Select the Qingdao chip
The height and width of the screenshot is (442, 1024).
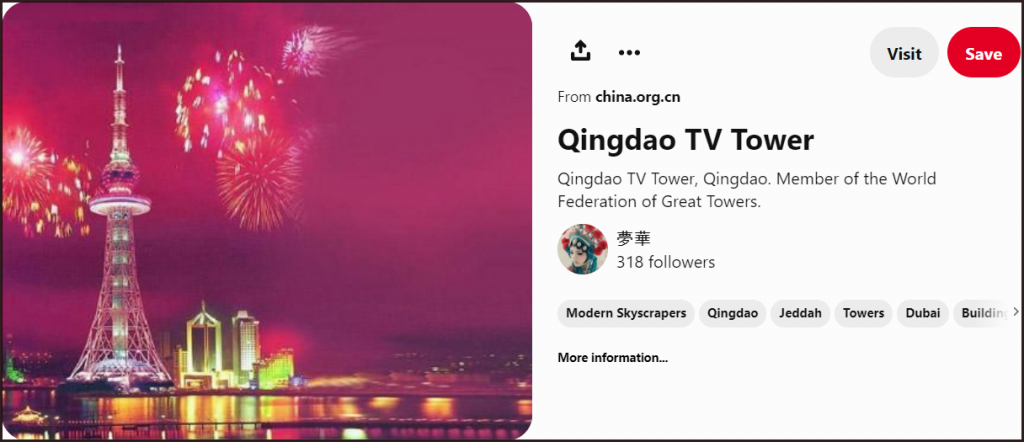[x=733, y=313]
